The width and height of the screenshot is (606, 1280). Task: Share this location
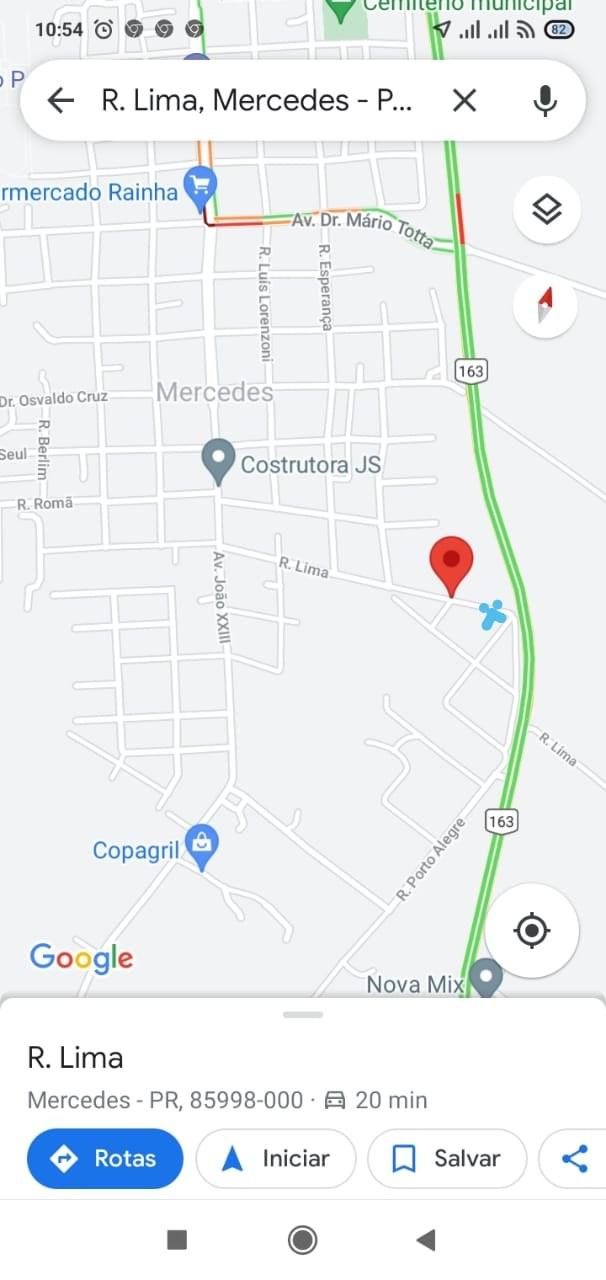[x=573, y=1158]
